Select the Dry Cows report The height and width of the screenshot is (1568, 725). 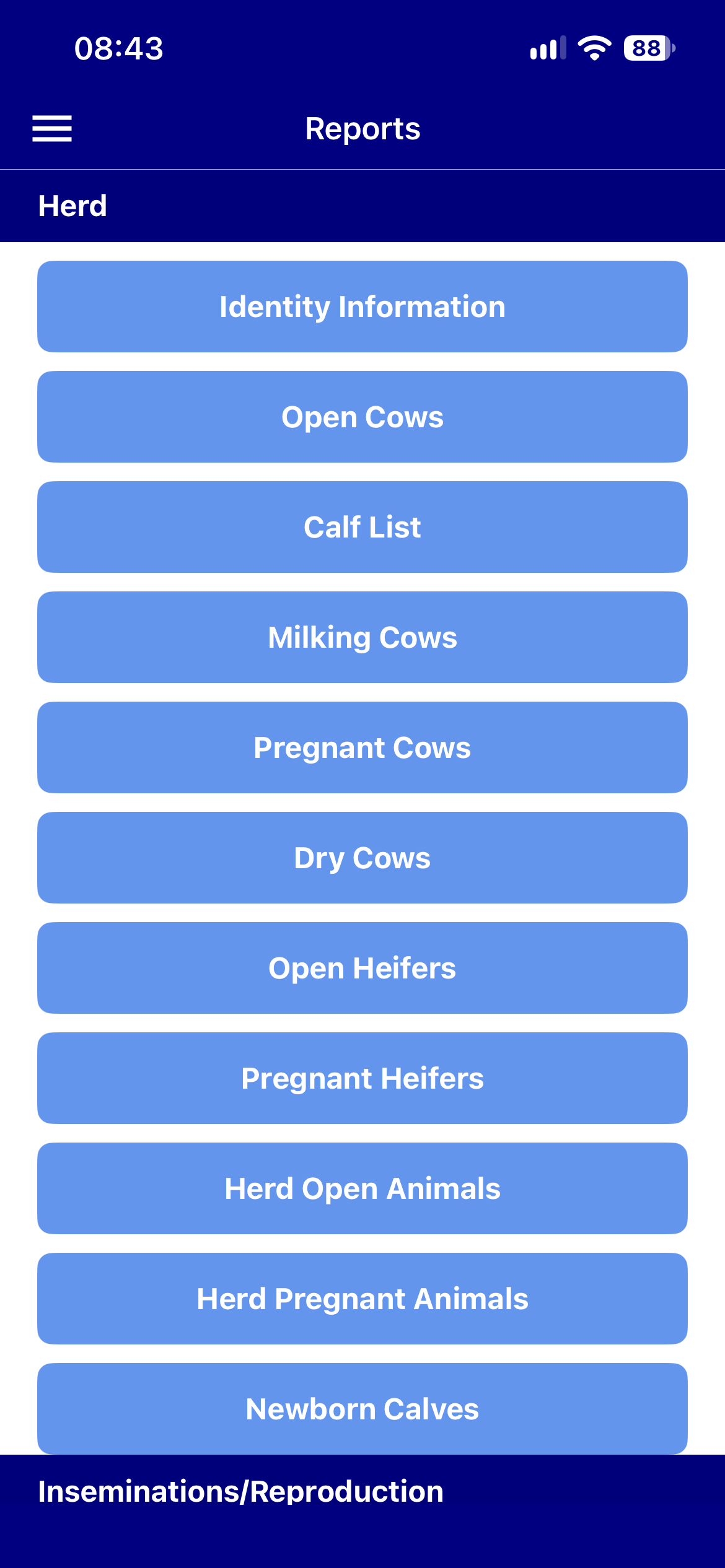(x=362, y=858)
